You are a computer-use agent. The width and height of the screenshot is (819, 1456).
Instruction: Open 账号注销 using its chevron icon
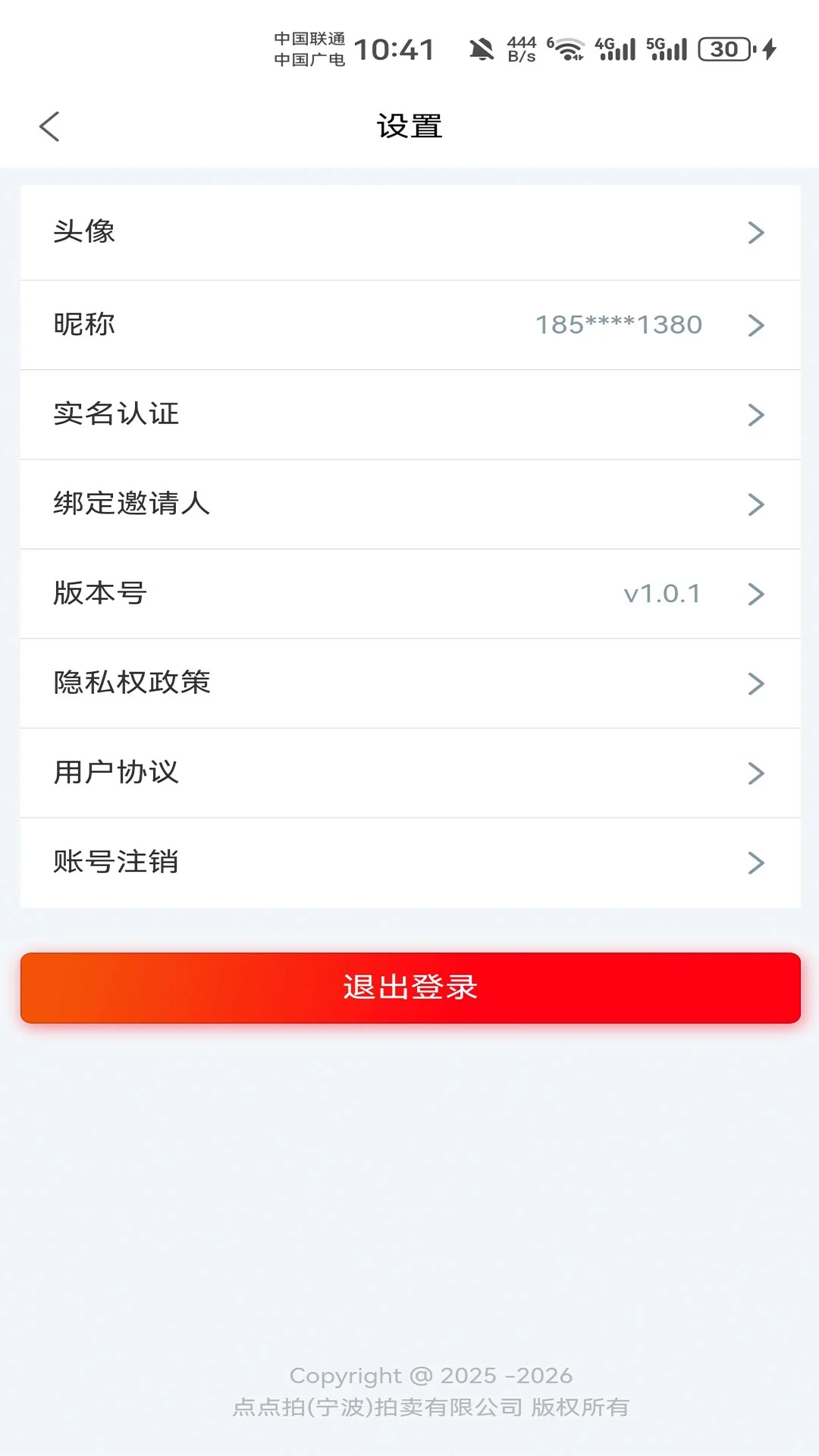(755, 862)
